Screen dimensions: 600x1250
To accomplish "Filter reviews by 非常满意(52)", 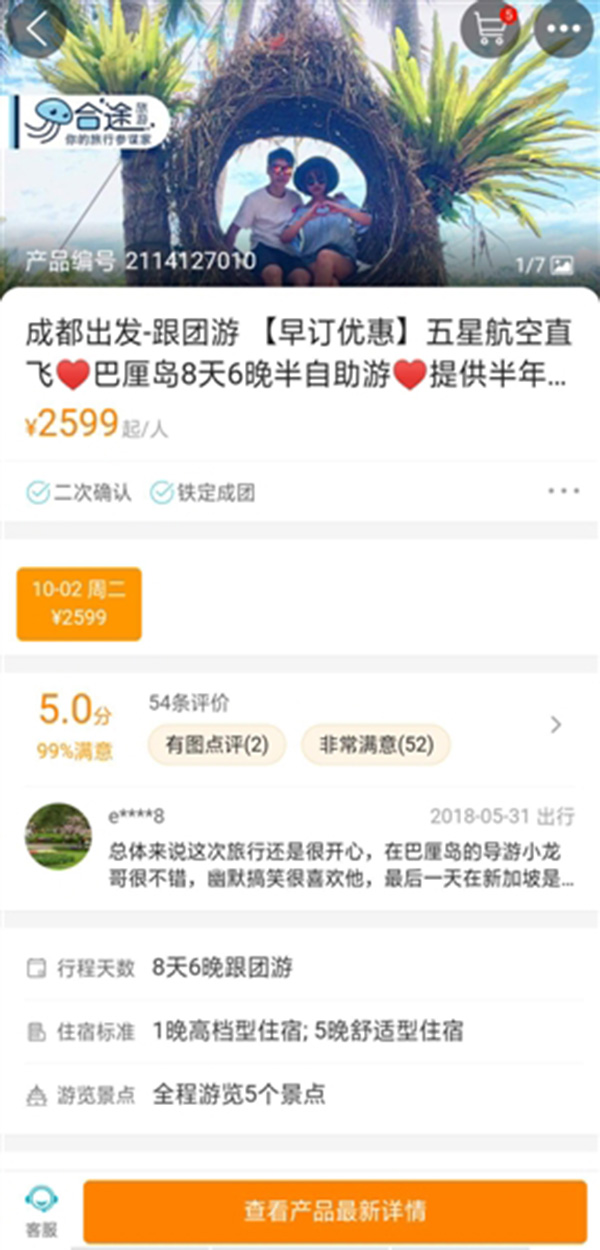I will (x=375, y=745).
